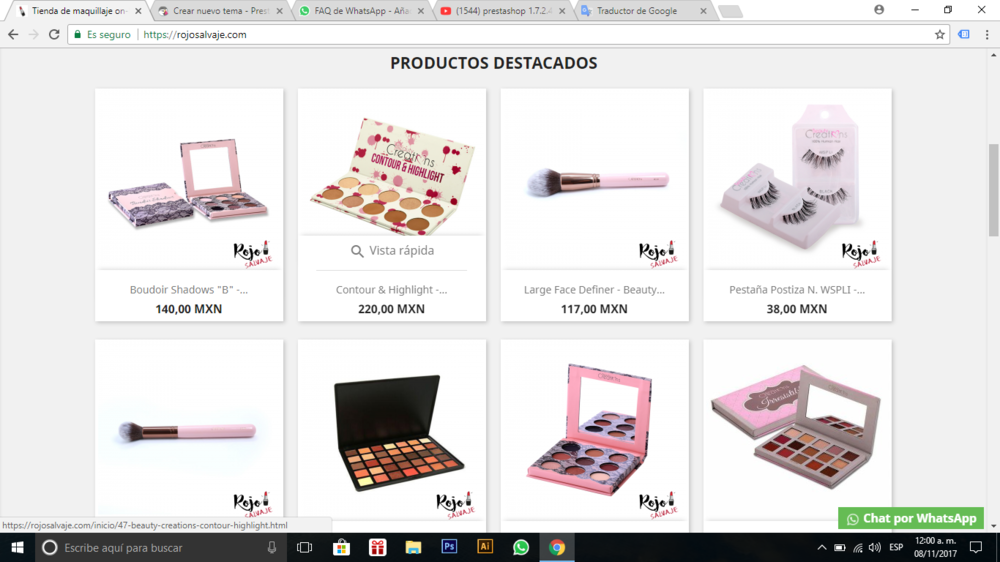Viewport: 1000px width, 562px height.
Task: Start Chat por WhatsApp
Action: 910,518
